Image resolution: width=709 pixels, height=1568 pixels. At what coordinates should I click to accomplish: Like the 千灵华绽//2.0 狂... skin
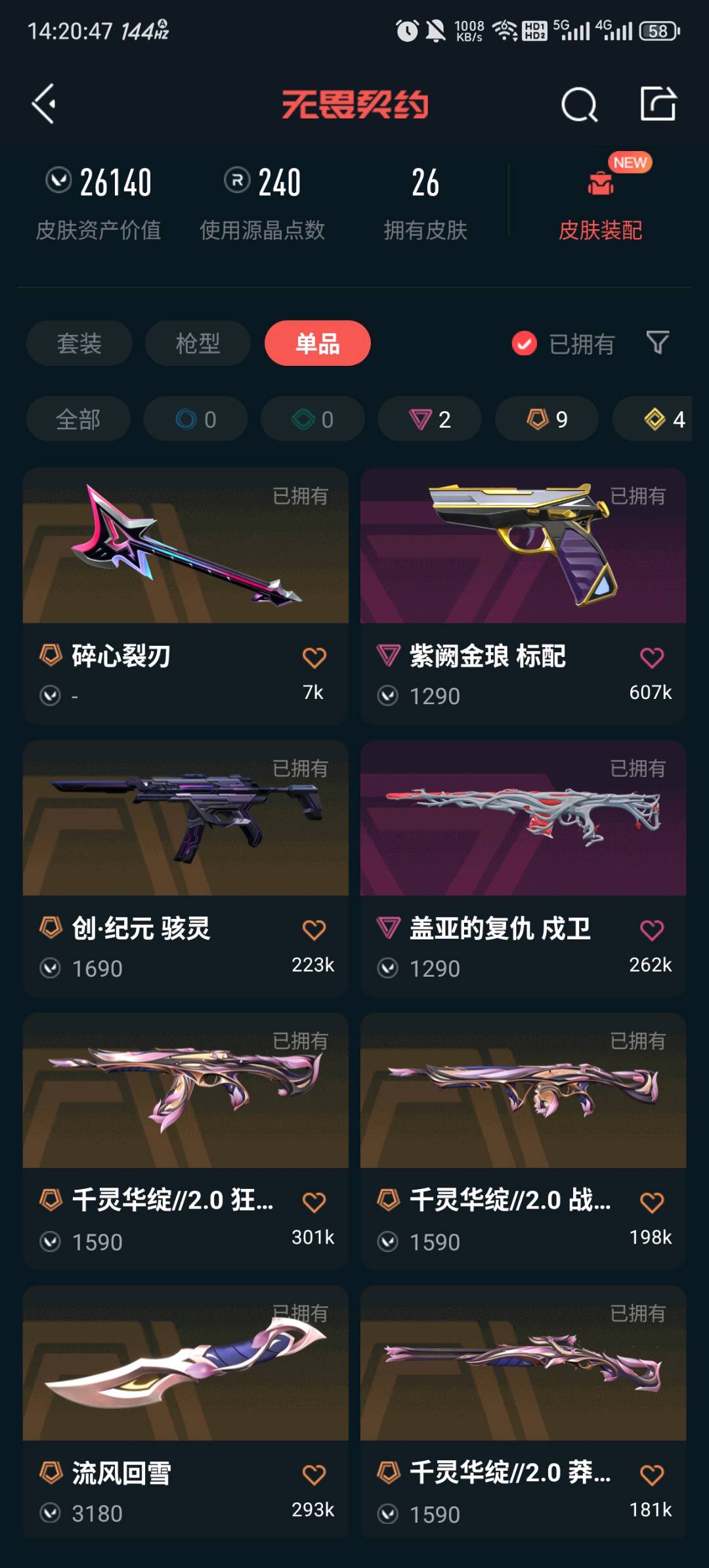coord(314,1202)
